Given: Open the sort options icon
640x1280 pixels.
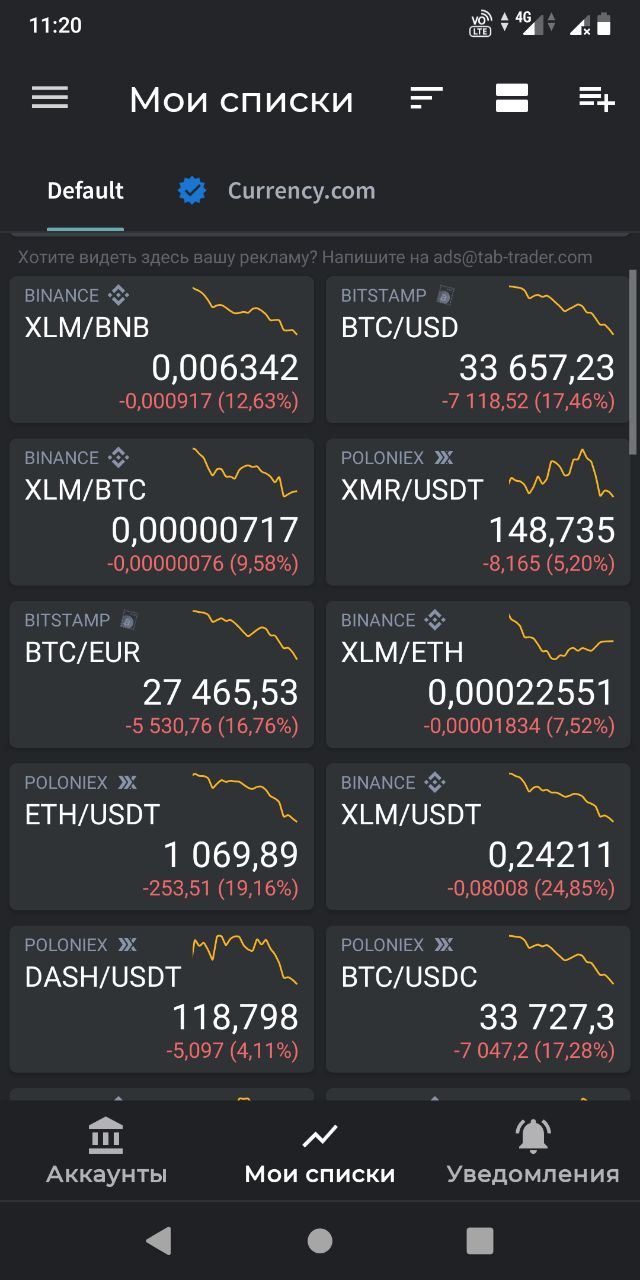Looking at the screenshot, I should tap(426, 98).
